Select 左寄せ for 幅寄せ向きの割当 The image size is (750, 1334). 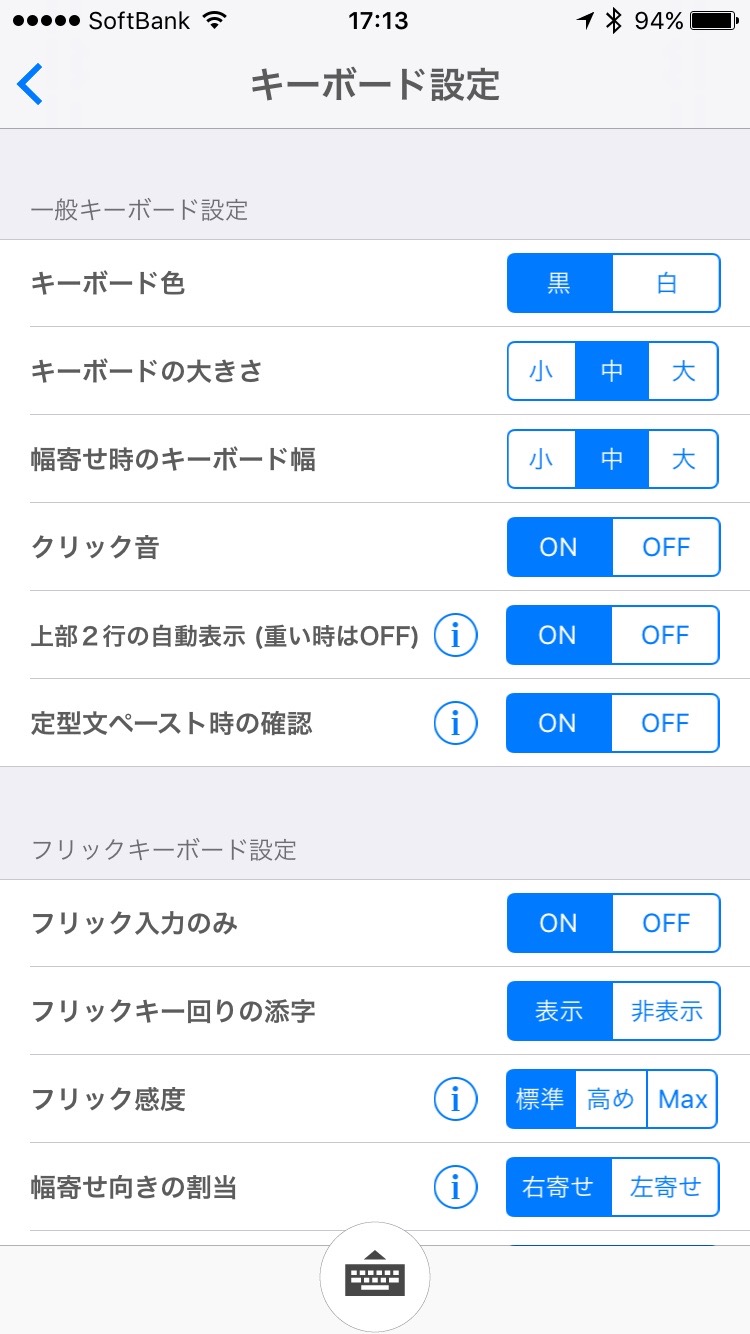(666, 1187)
